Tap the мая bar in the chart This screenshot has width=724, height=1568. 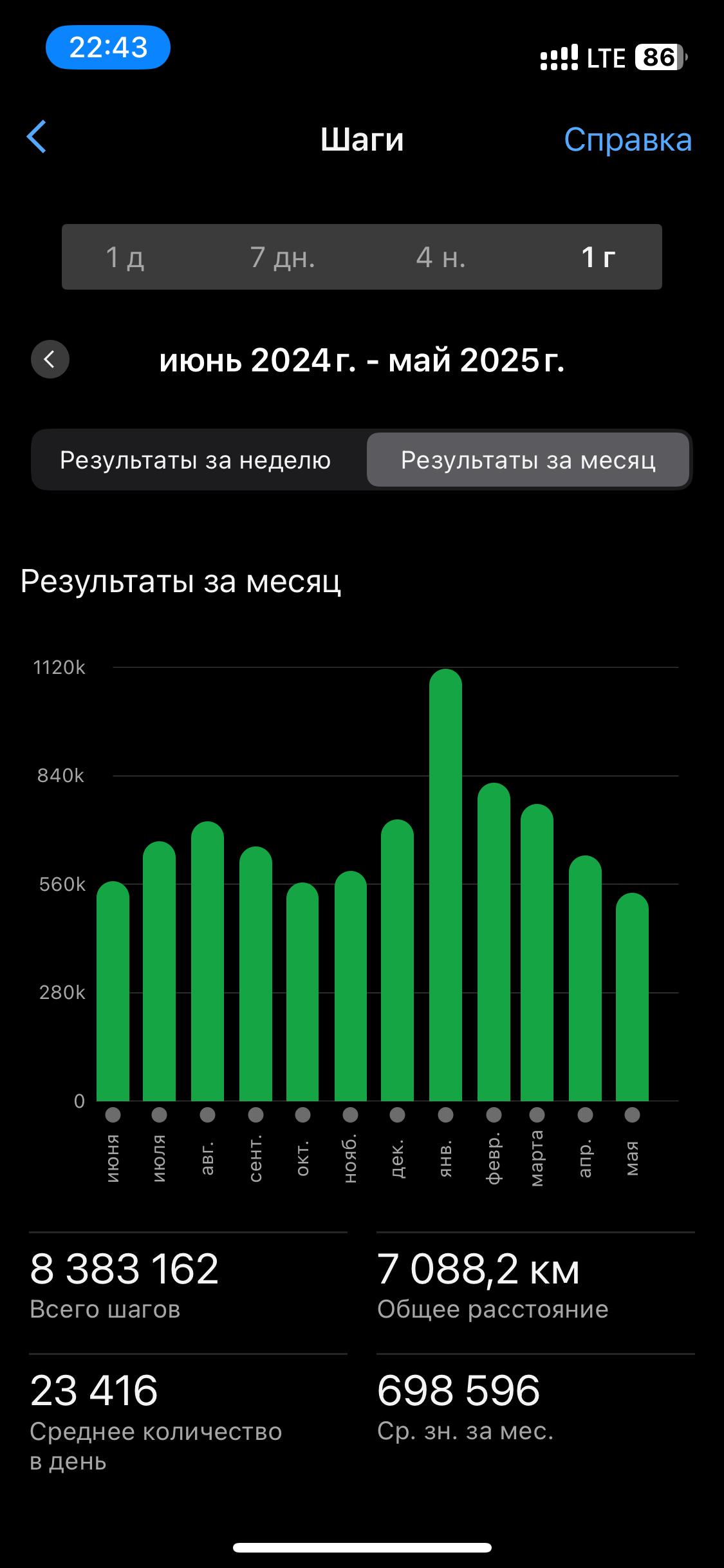[632, 997]
